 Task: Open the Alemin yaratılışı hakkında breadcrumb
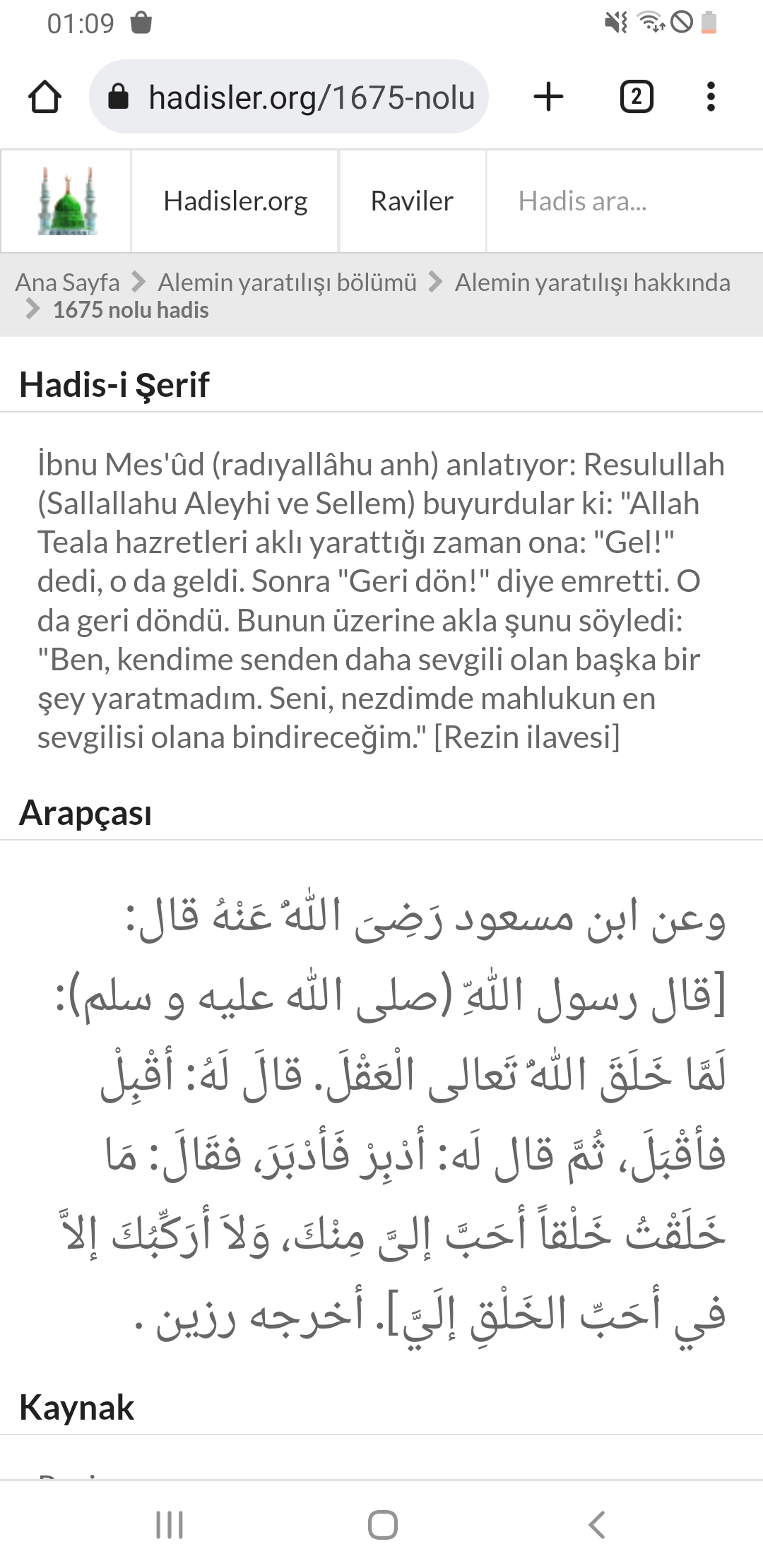pos(592,283)
